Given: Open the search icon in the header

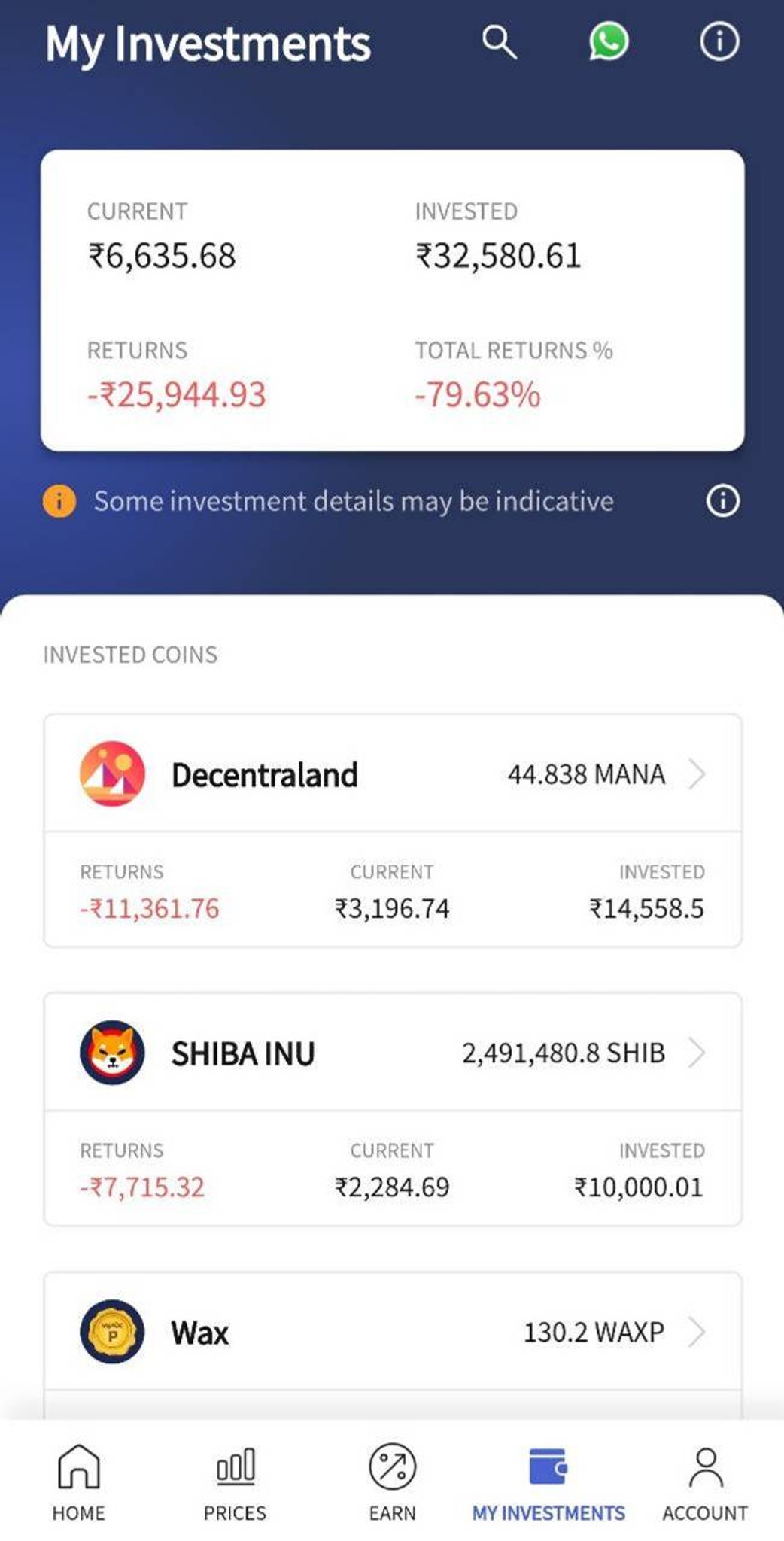Looking at the screenshot, I should (499, 42).
